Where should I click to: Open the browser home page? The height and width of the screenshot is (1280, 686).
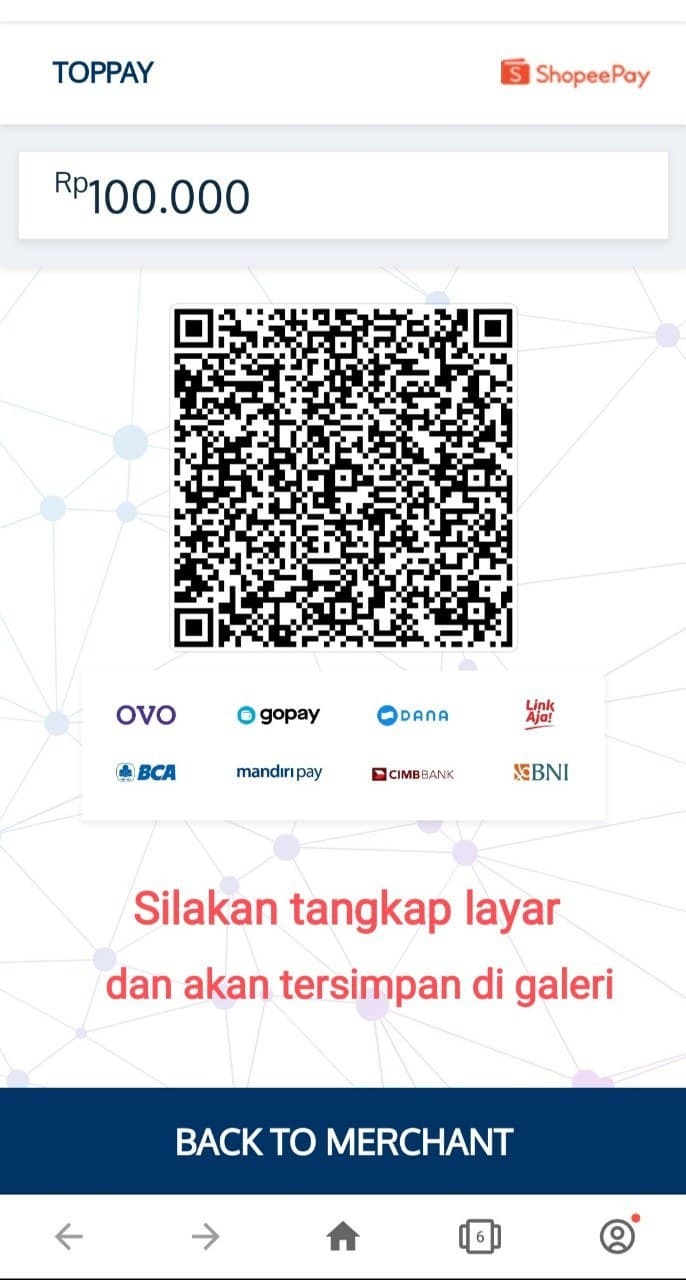(343, 1237)
